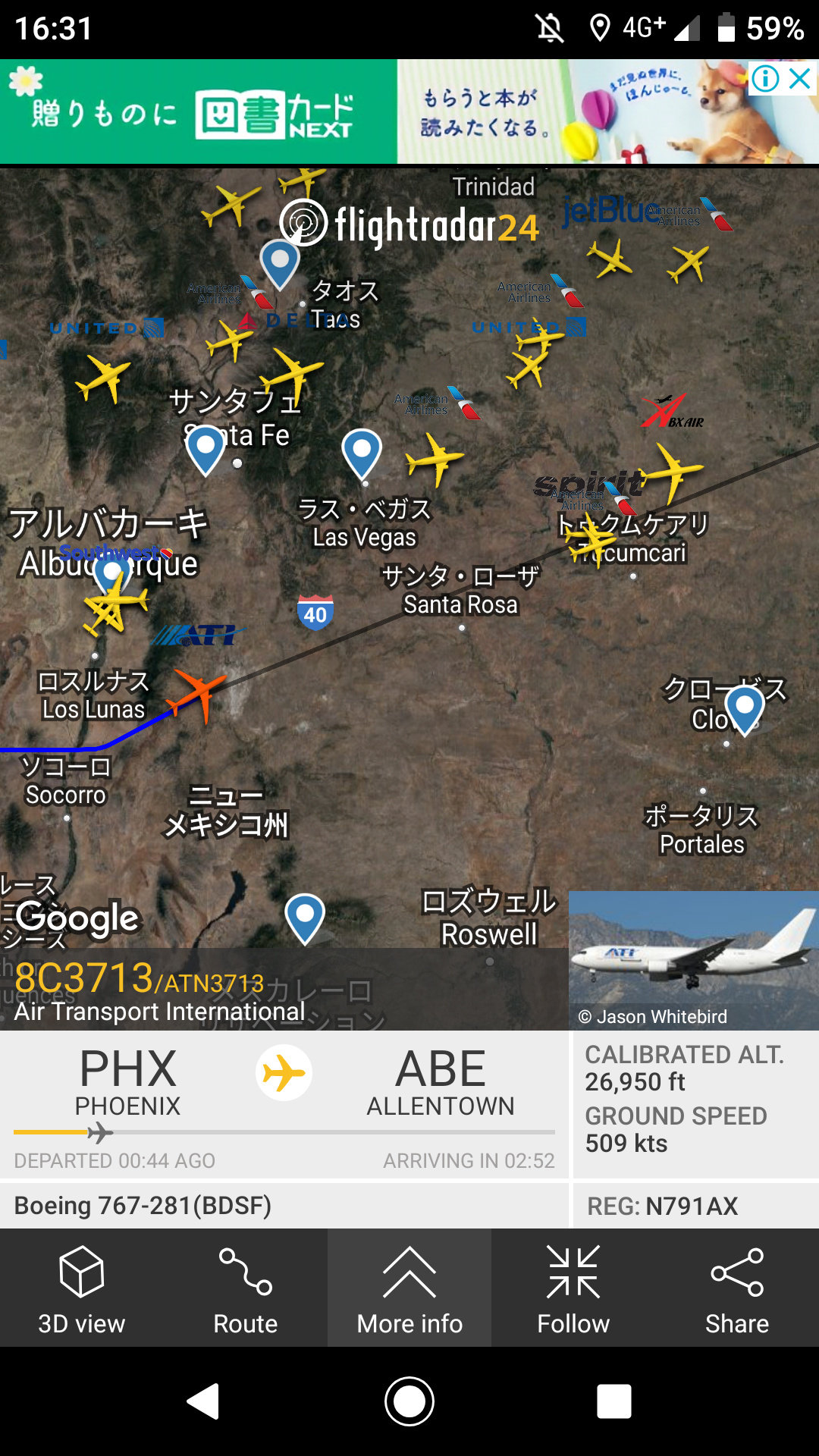Select the airport pin at Clovis
The image size is (819, 1456).
tap(745, 708)
